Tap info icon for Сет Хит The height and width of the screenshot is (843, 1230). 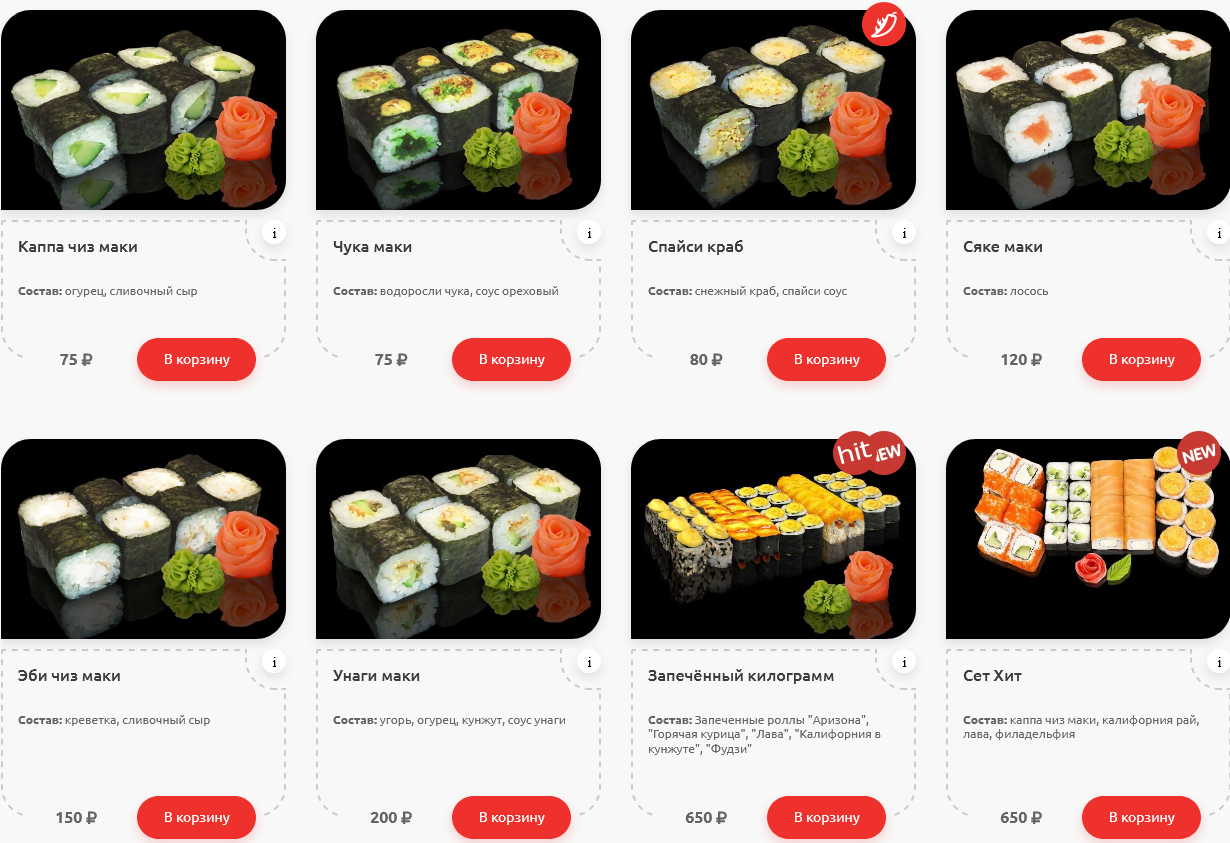[x=1218, y=662]
